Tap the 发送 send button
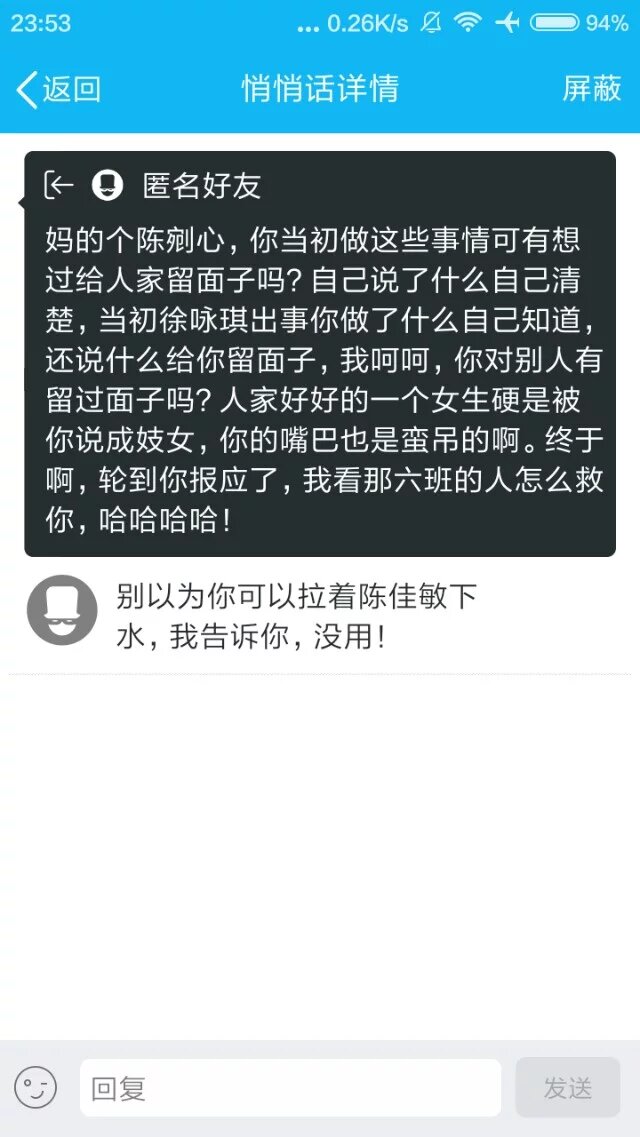The width and height of the screenshot is (640, 1137). [x=567, y=1088]
